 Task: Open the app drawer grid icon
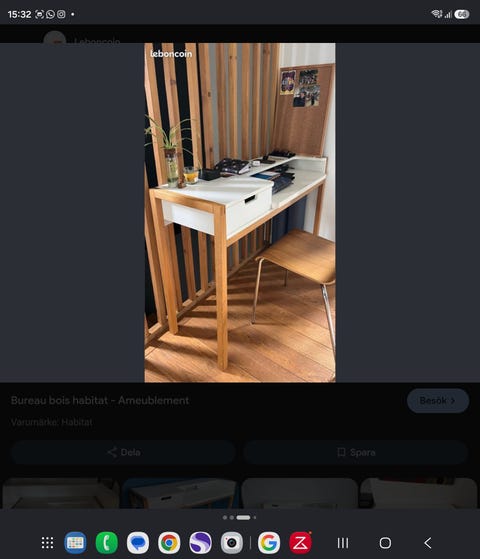[47, 543]
